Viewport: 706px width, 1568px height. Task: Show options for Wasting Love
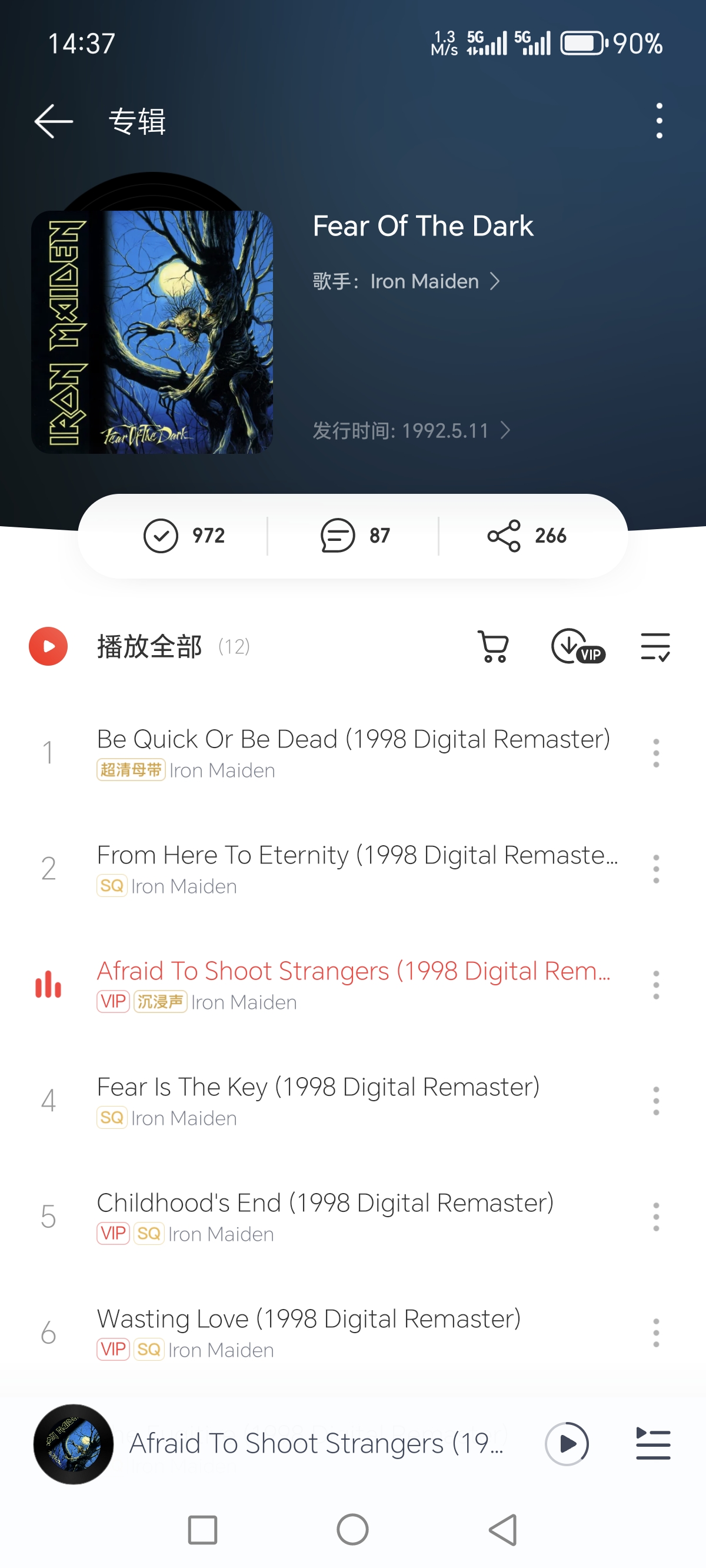click(655, 1333)
